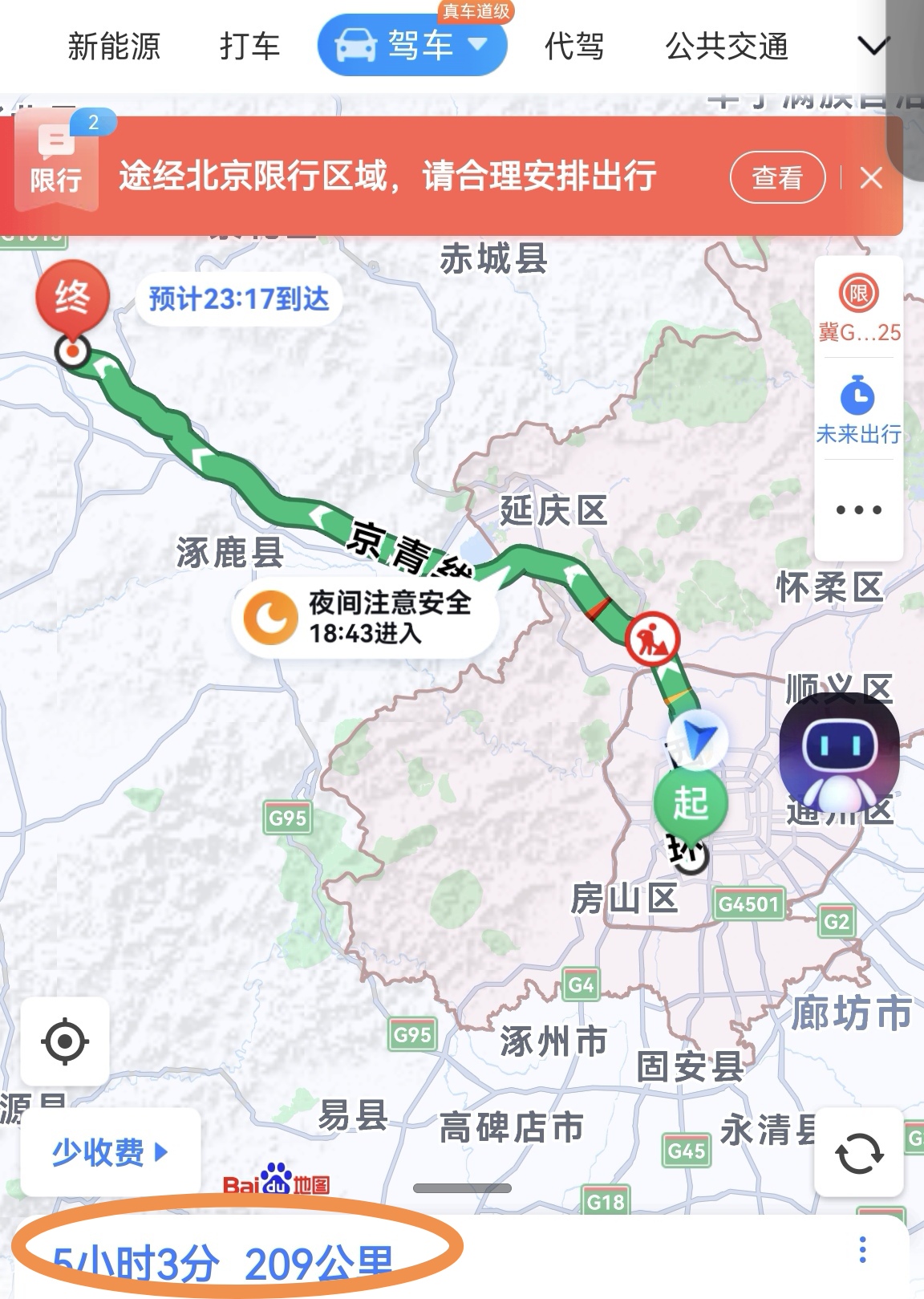Image resolution: width=924 pixels, height=1299 pixels.
Task: Select the 打车 ride-hailing tab
Action: pos(249,47)
